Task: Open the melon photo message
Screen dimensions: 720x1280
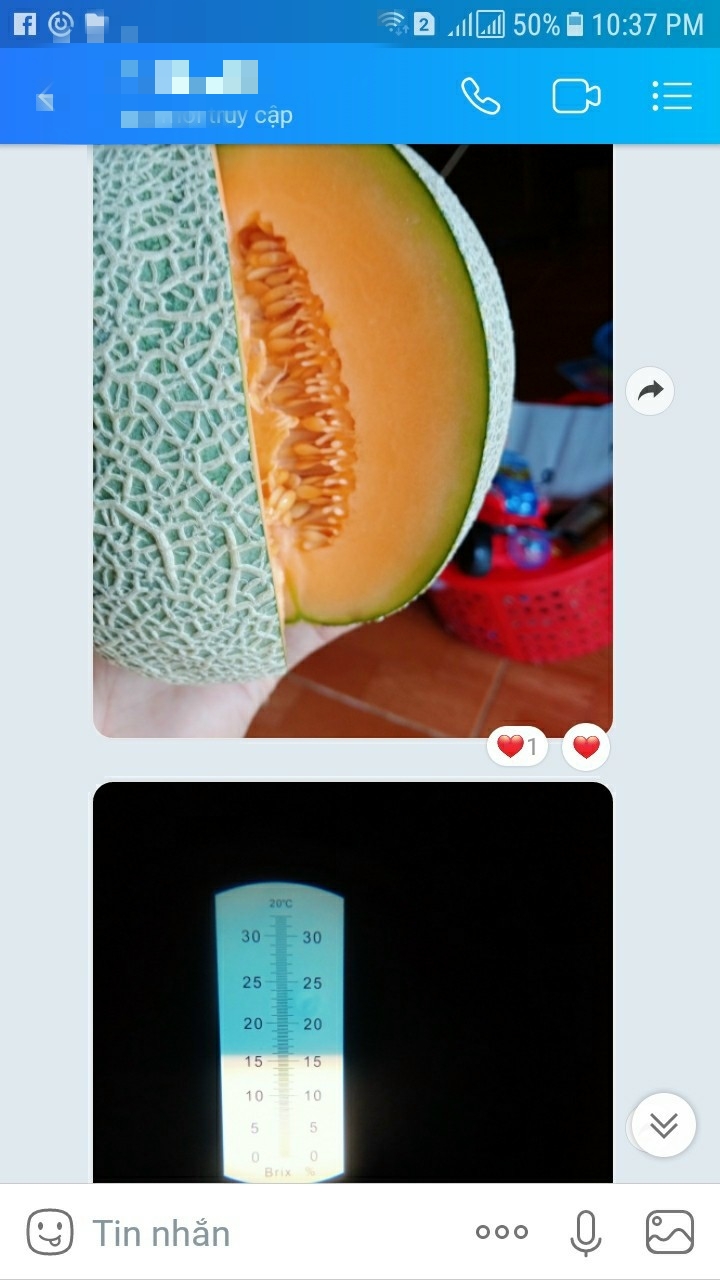Action: pyautogui.click(x=352, y=440)
